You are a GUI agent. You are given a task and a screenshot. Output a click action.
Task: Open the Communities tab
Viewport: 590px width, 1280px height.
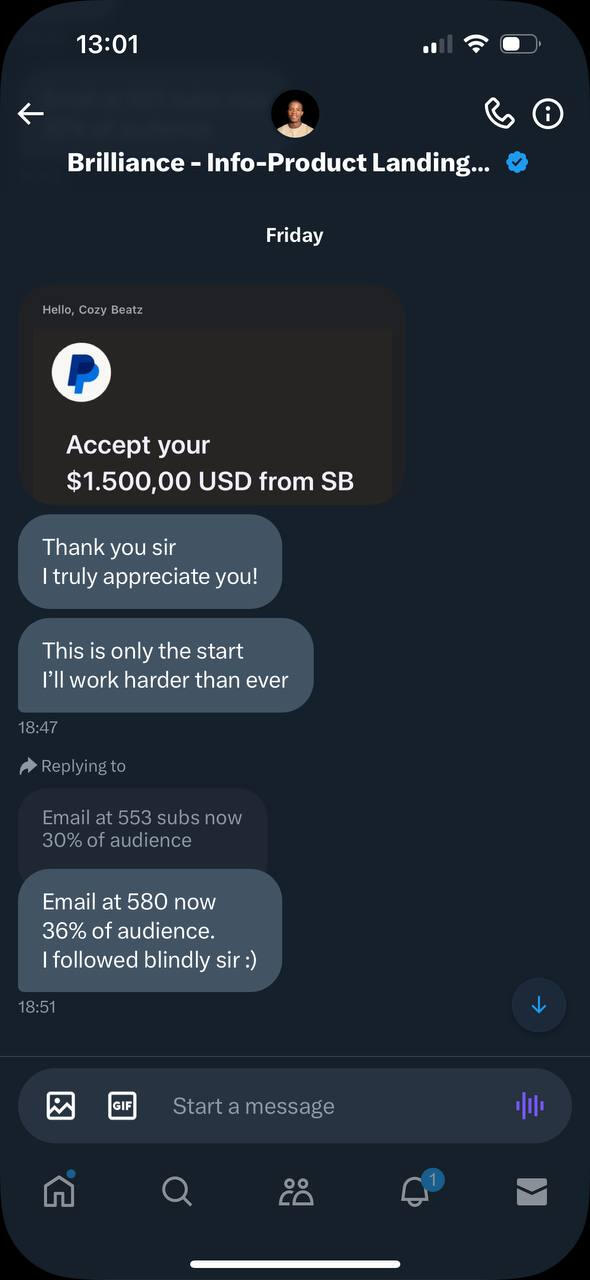click(x=296, y=1191)
